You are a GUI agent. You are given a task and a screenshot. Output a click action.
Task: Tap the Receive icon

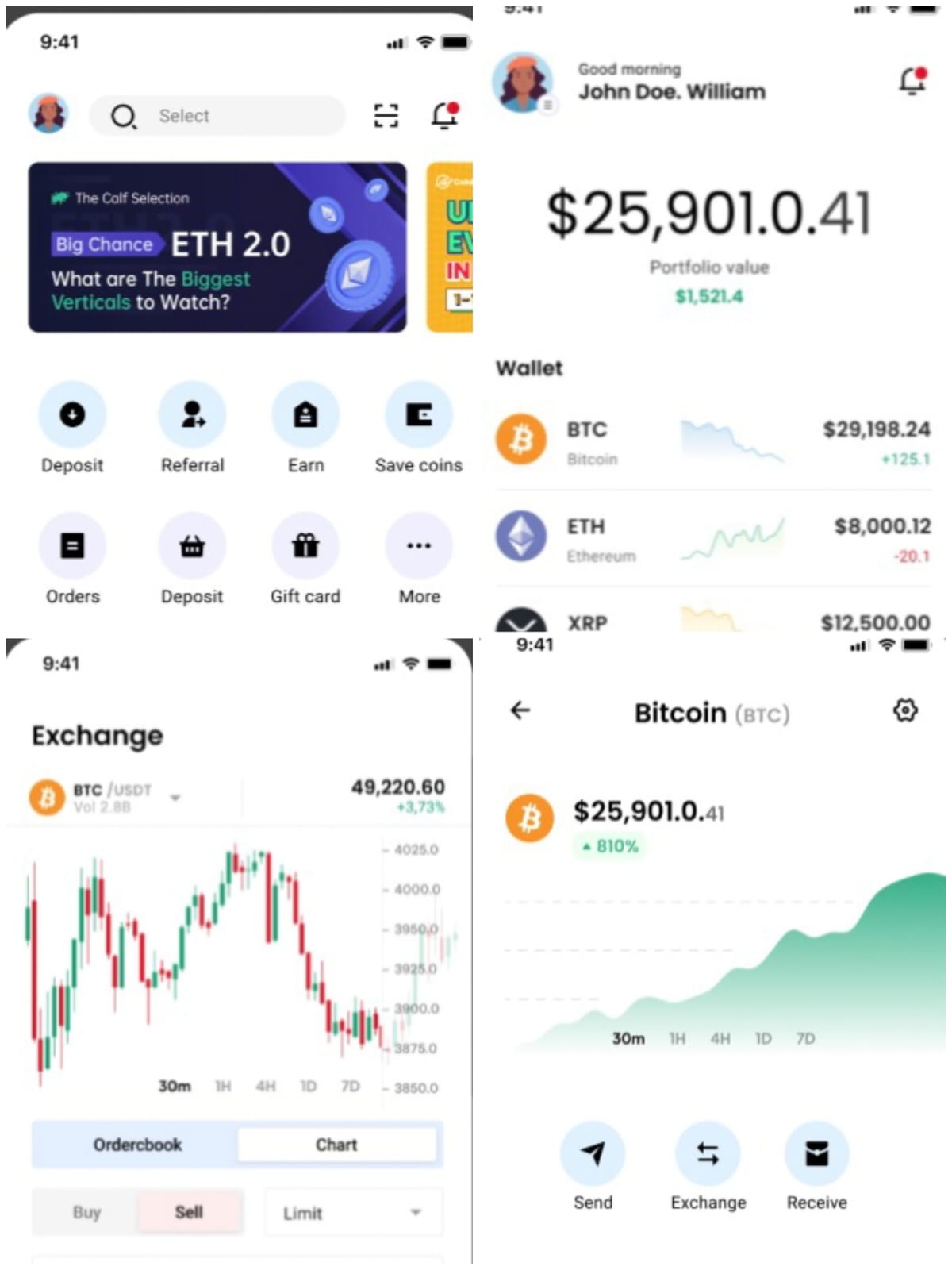pyautogui.click(x=816, y=1153)
